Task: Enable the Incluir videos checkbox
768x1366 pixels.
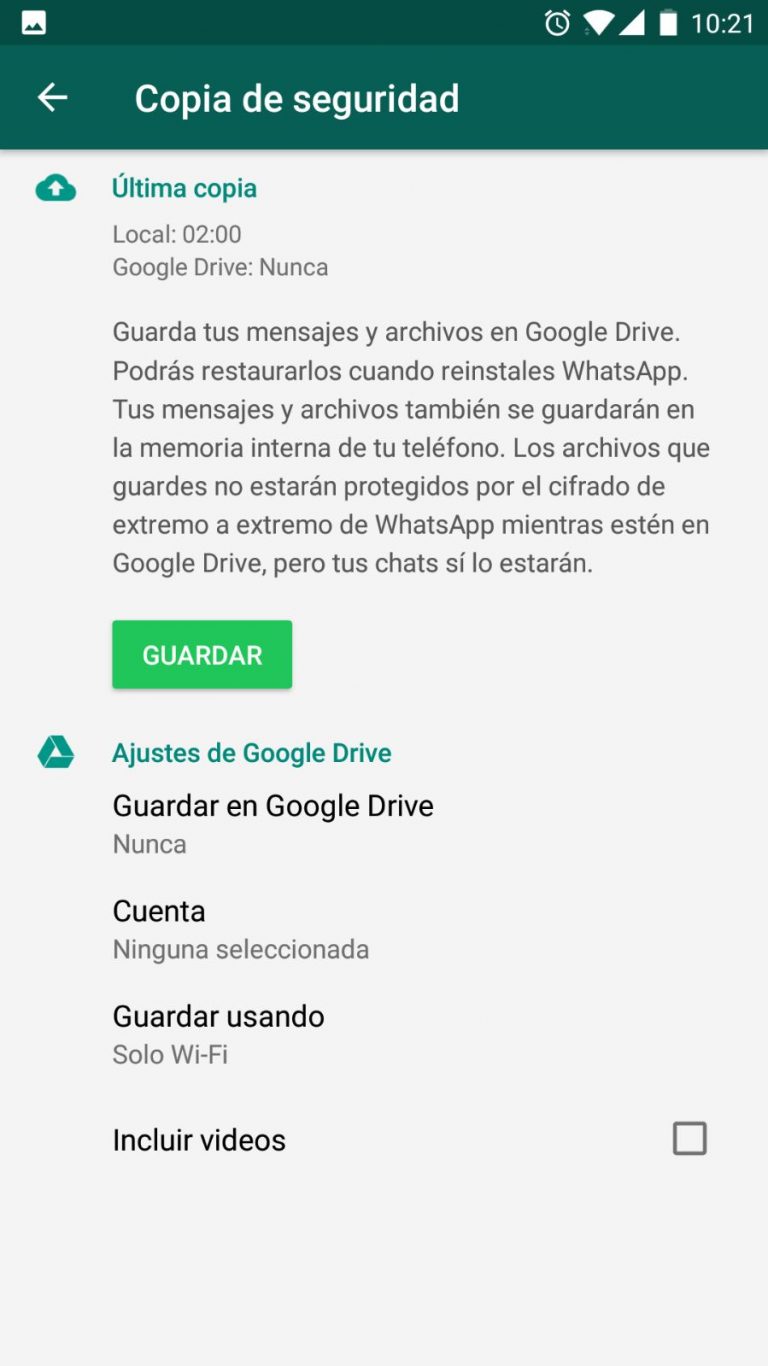Action: (x=689, y=1138)
